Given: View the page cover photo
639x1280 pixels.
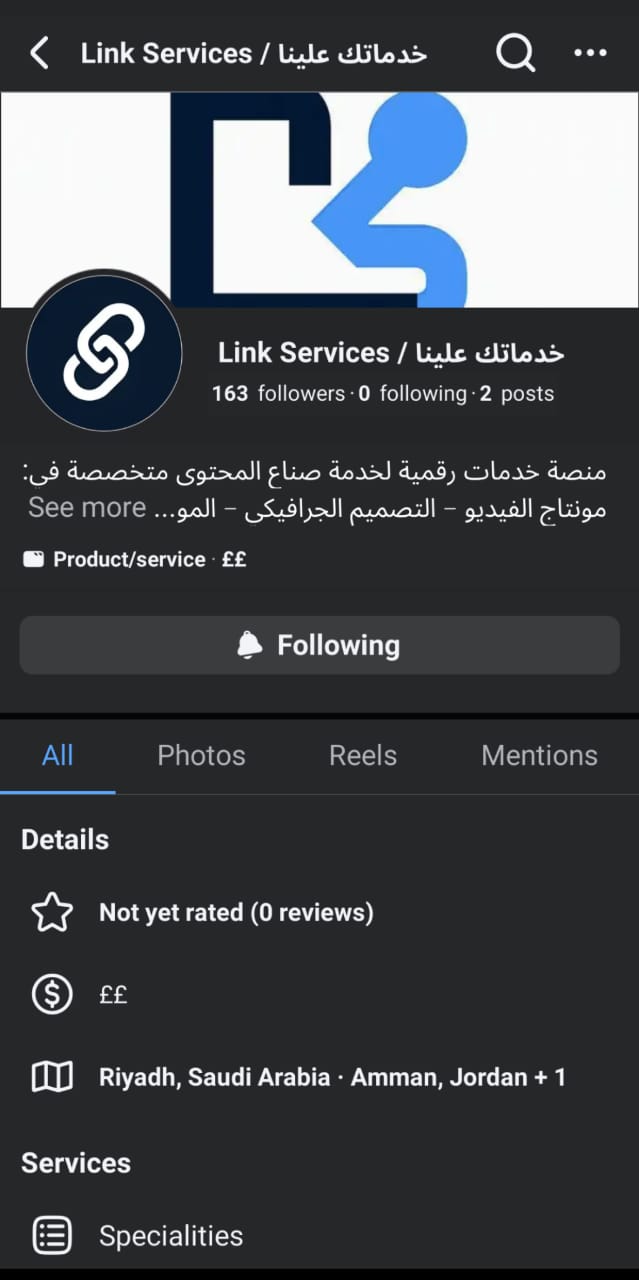Looking at the screenshot, I should [x=400, y=190].
